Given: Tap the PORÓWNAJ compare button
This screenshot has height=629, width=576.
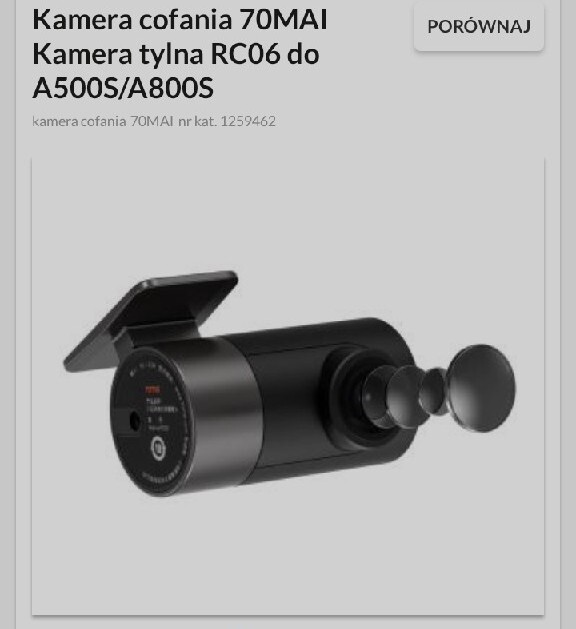Looking at the screenshot, I should click(x=479, y=26).
